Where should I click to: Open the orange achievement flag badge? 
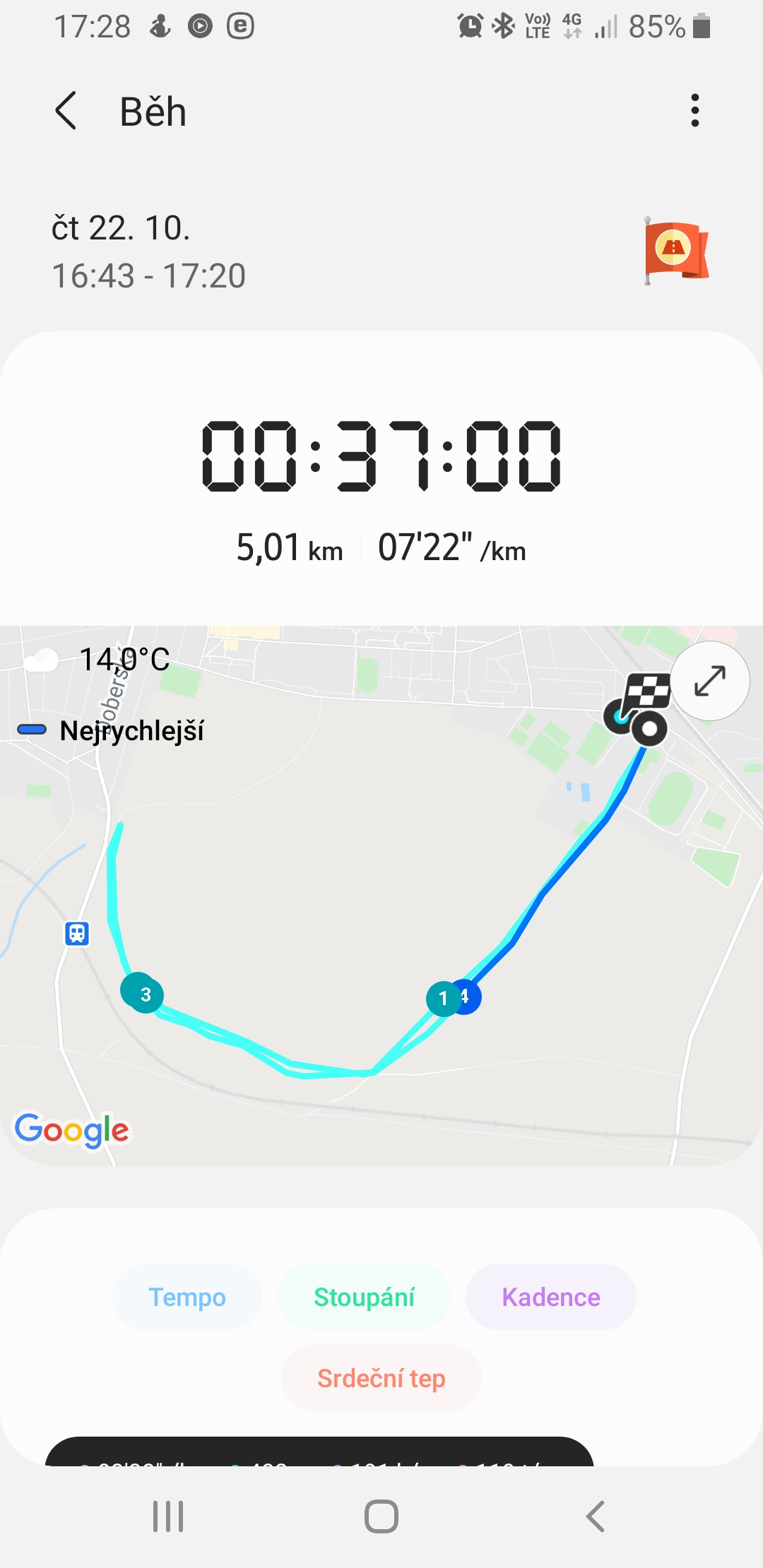click(676, 251)
